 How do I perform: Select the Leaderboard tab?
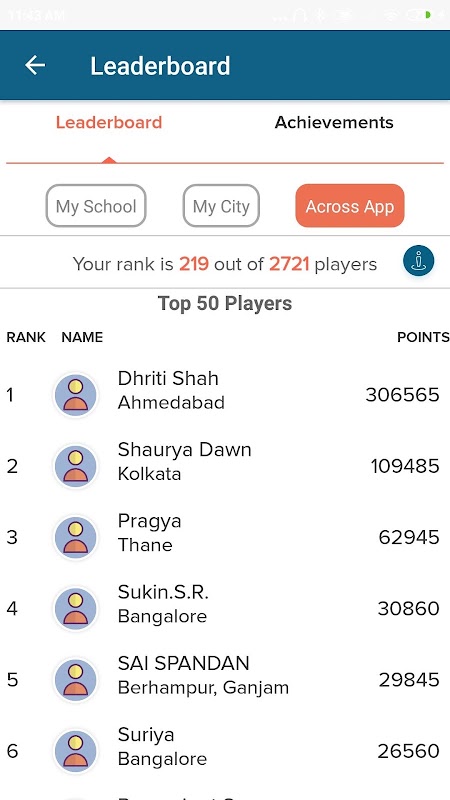(109, 122)
